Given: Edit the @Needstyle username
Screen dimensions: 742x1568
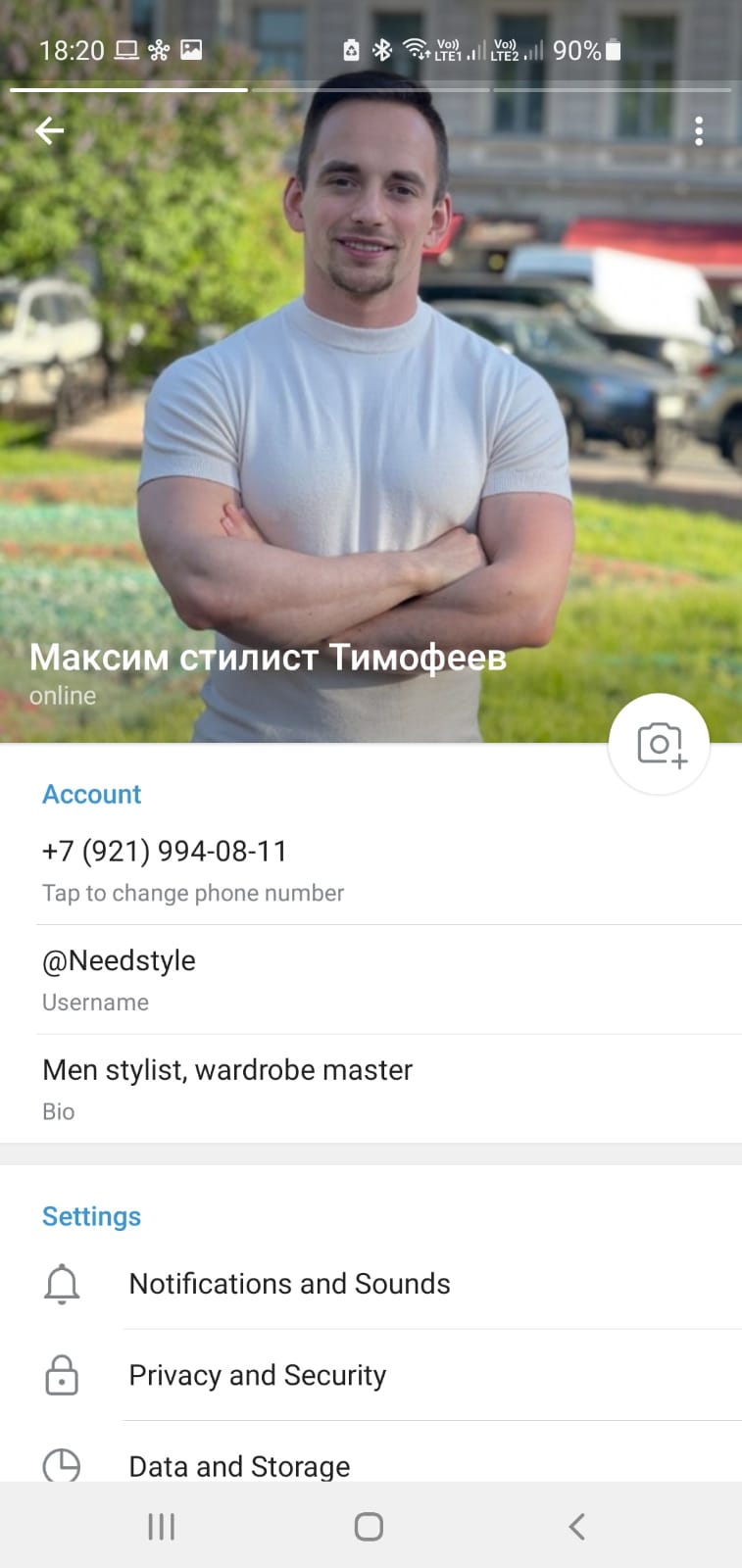Looking at the screenshot, I should [371, 980].
